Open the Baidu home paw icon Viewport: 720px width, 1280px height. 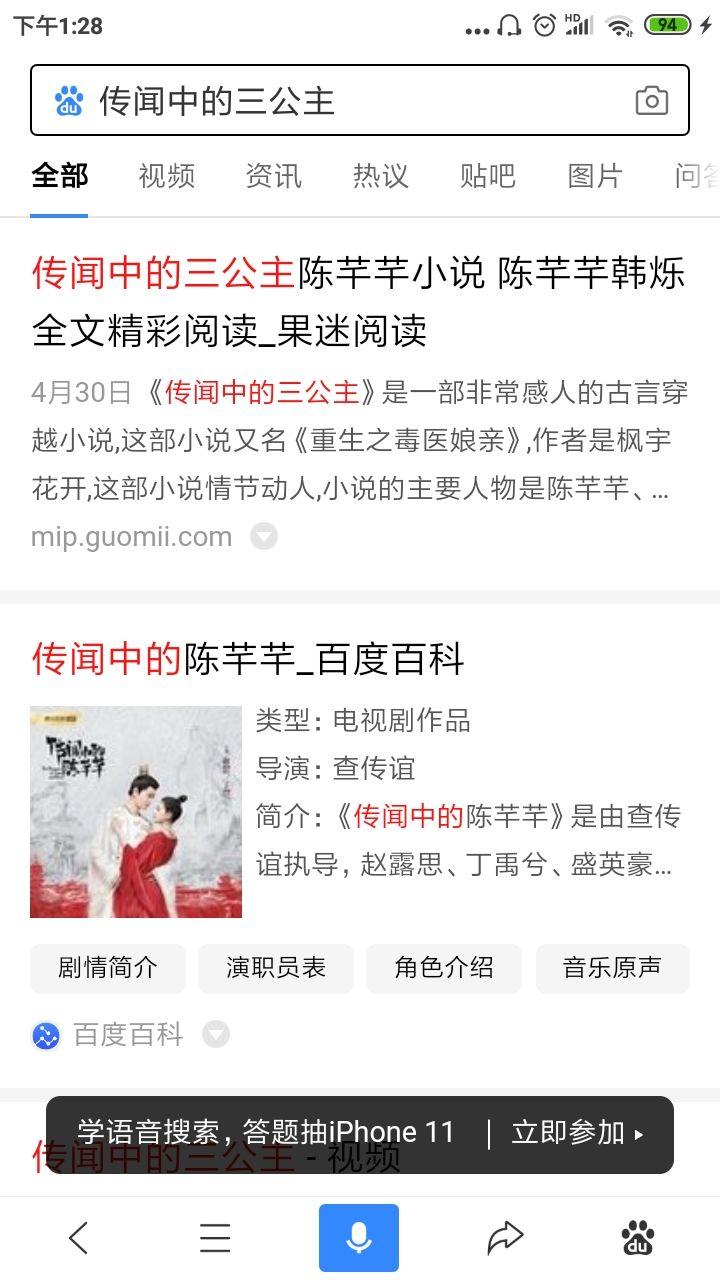[x=638, y=1238]
